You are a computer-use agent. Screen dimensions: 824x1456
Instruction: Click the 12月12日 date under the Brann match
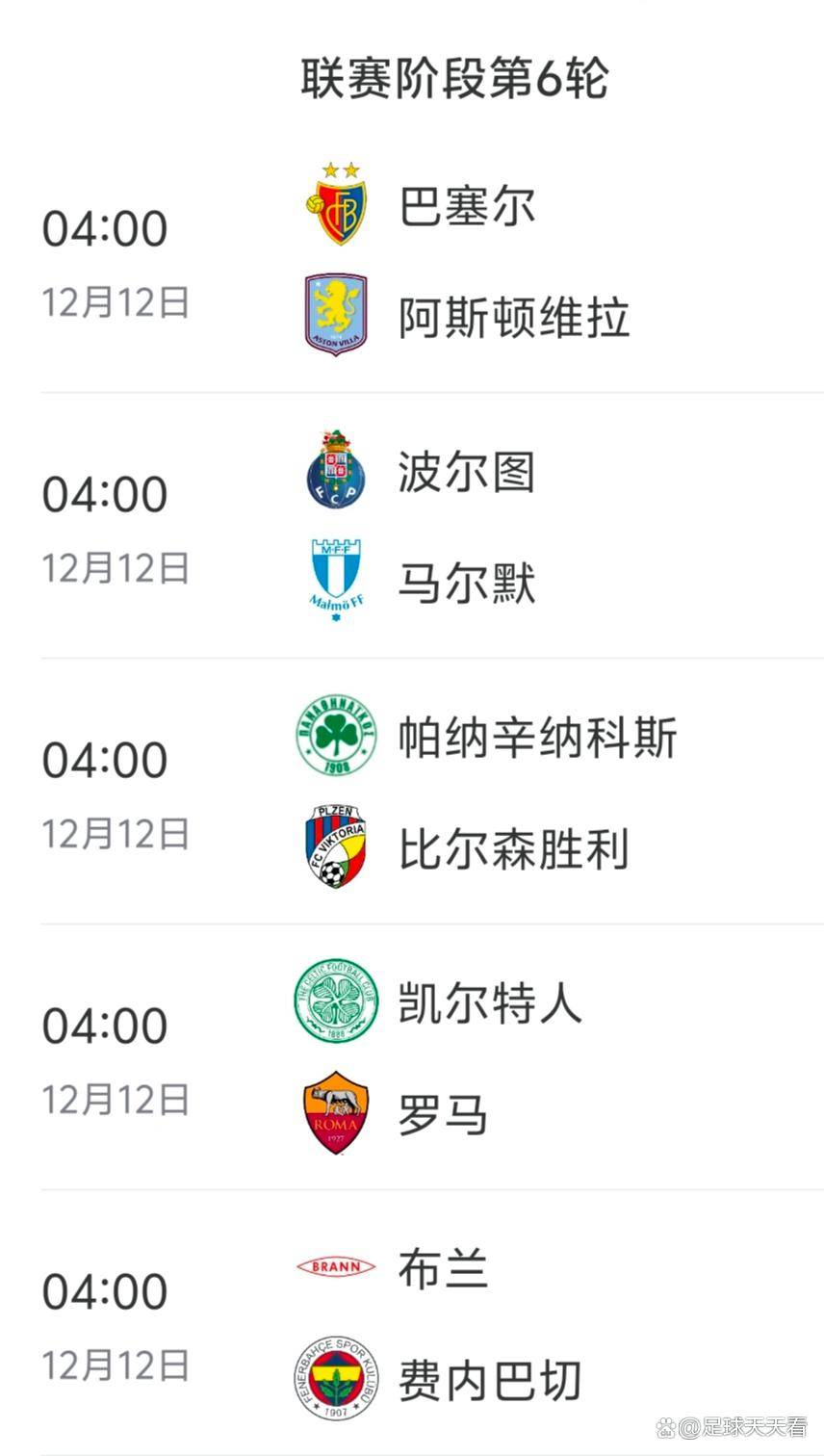point(116,1365)
